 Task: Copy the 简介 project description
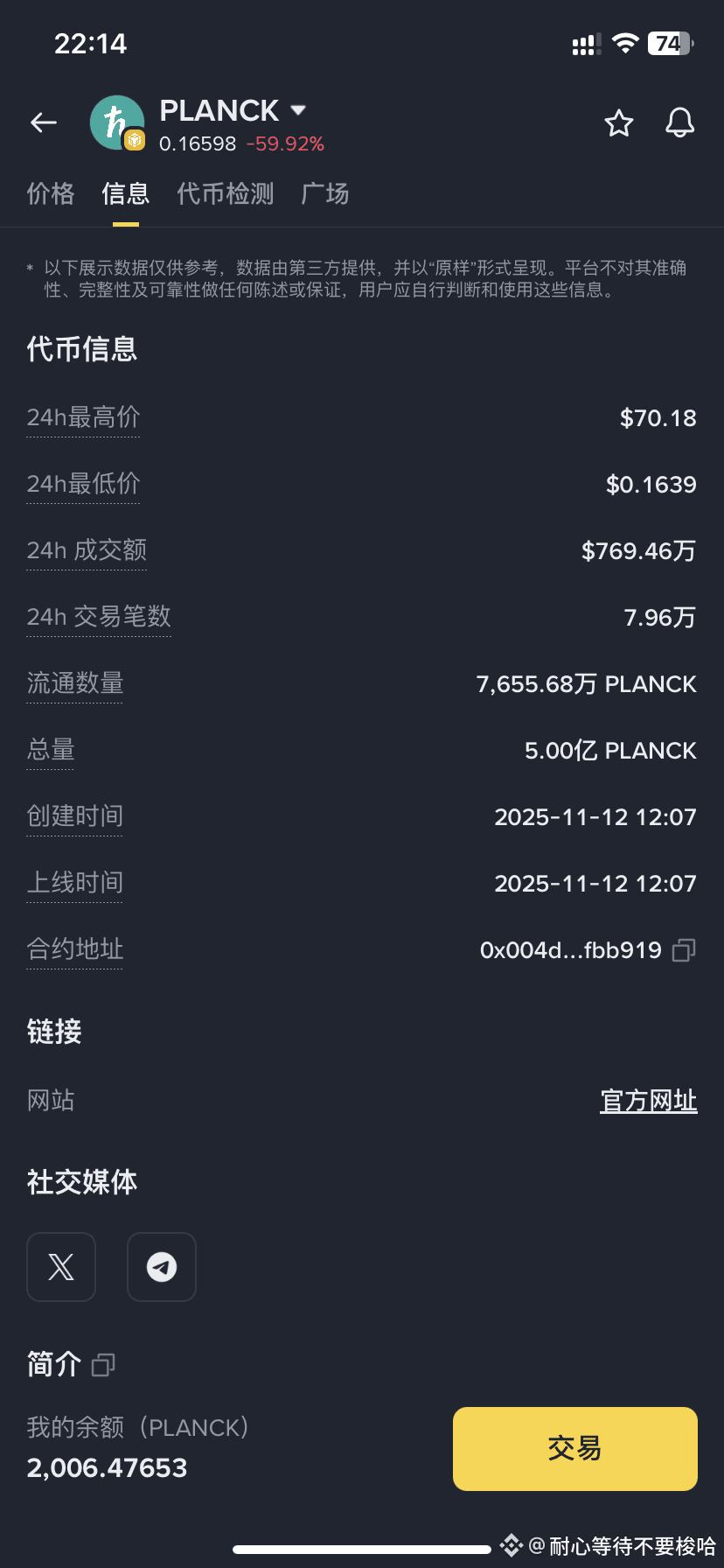pyautogui.click(x=102, y=1364)
